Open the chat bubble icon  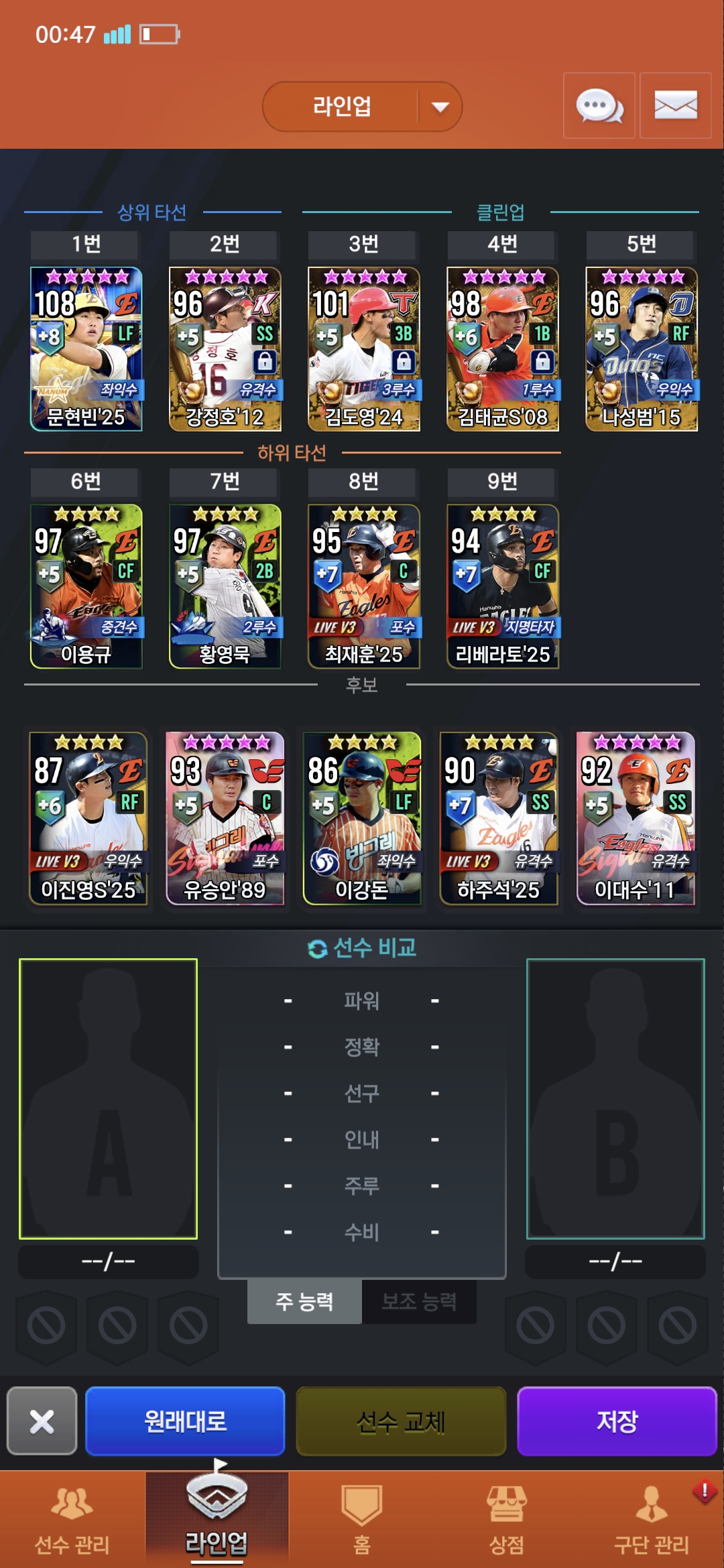599,106
